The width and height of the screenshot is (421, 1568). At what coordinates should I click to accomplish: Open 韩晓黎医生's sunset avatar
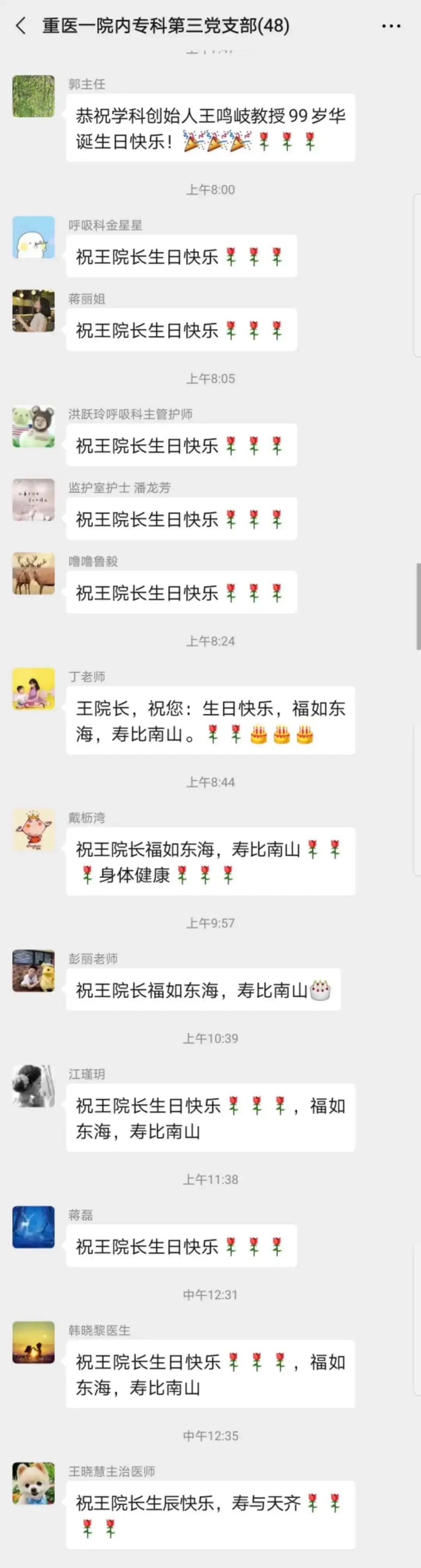pyautogui.click(x=34, y=1343)
